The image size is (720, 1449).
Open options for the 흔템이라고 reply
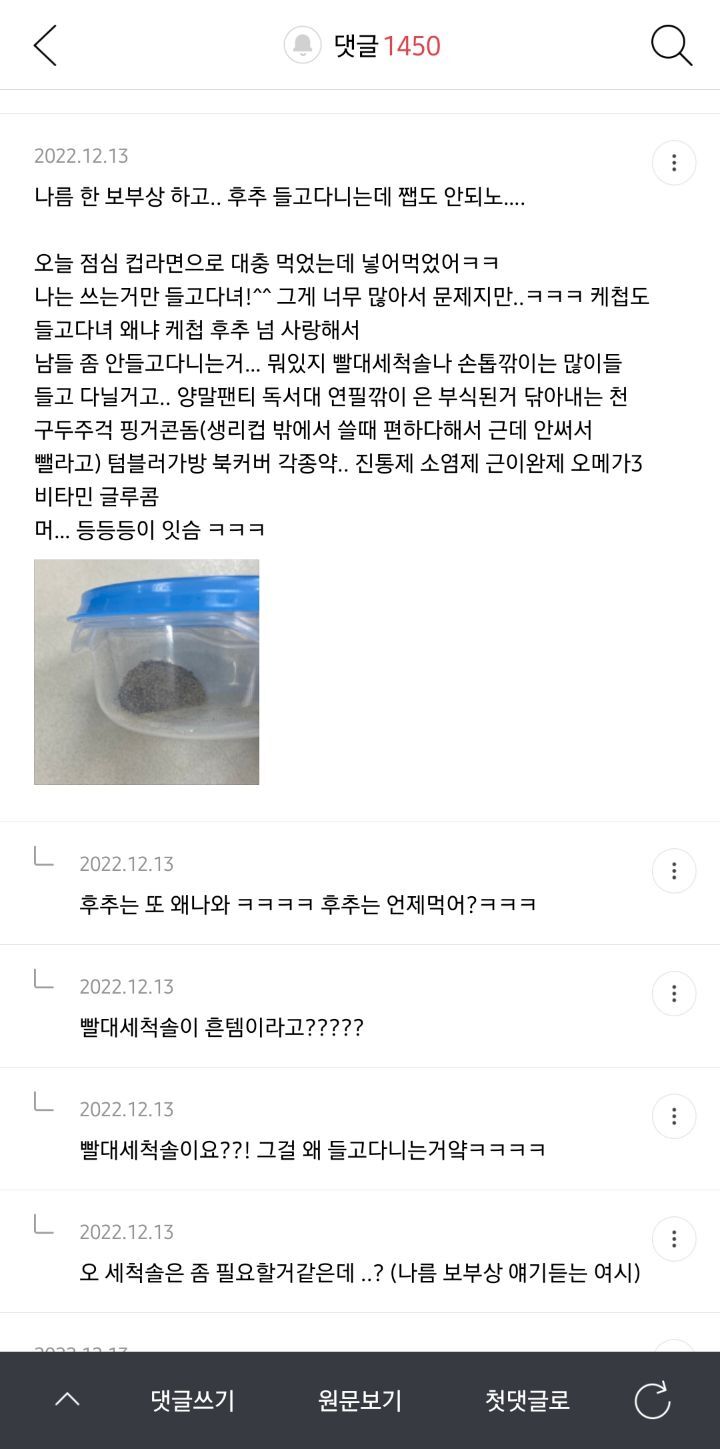tap(674, 994)
